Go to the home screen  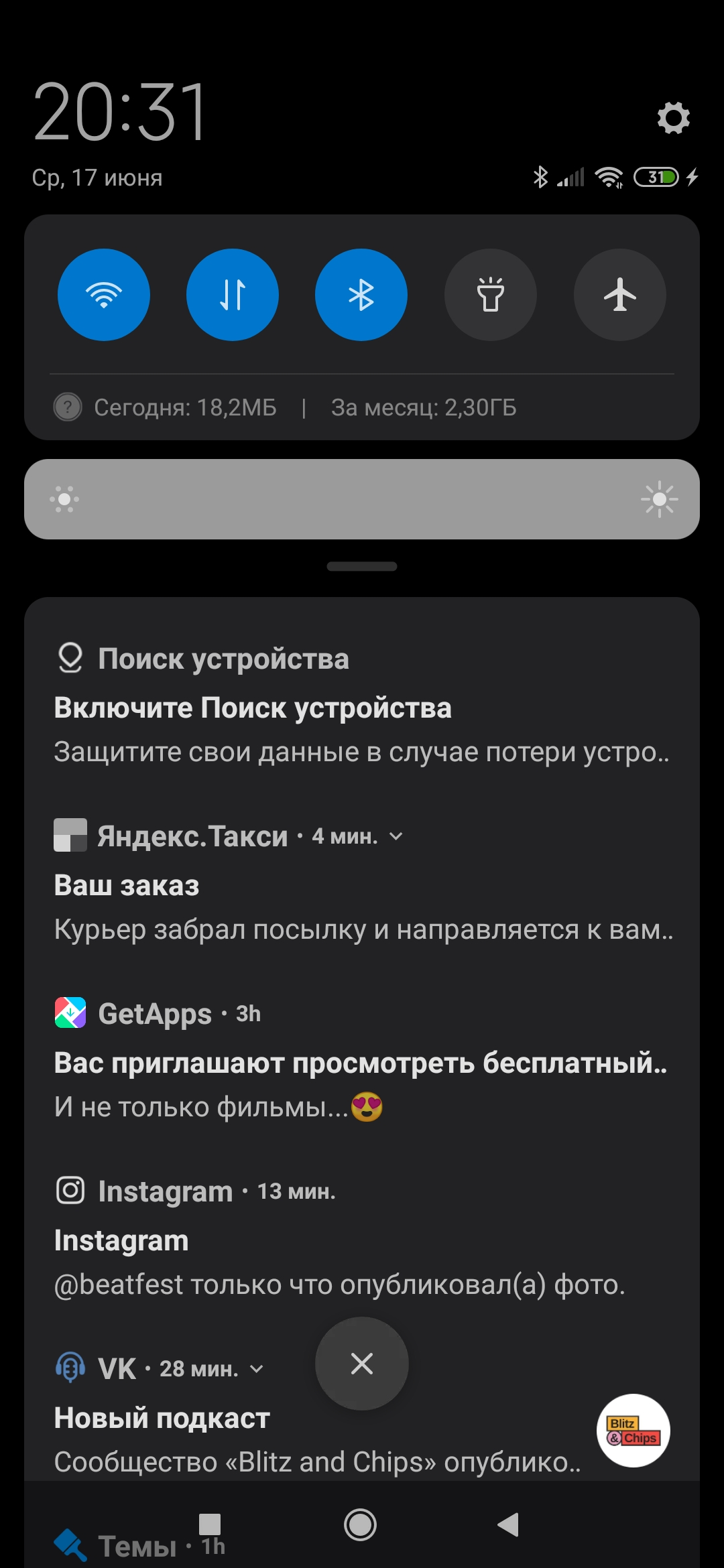point(360,1524)
